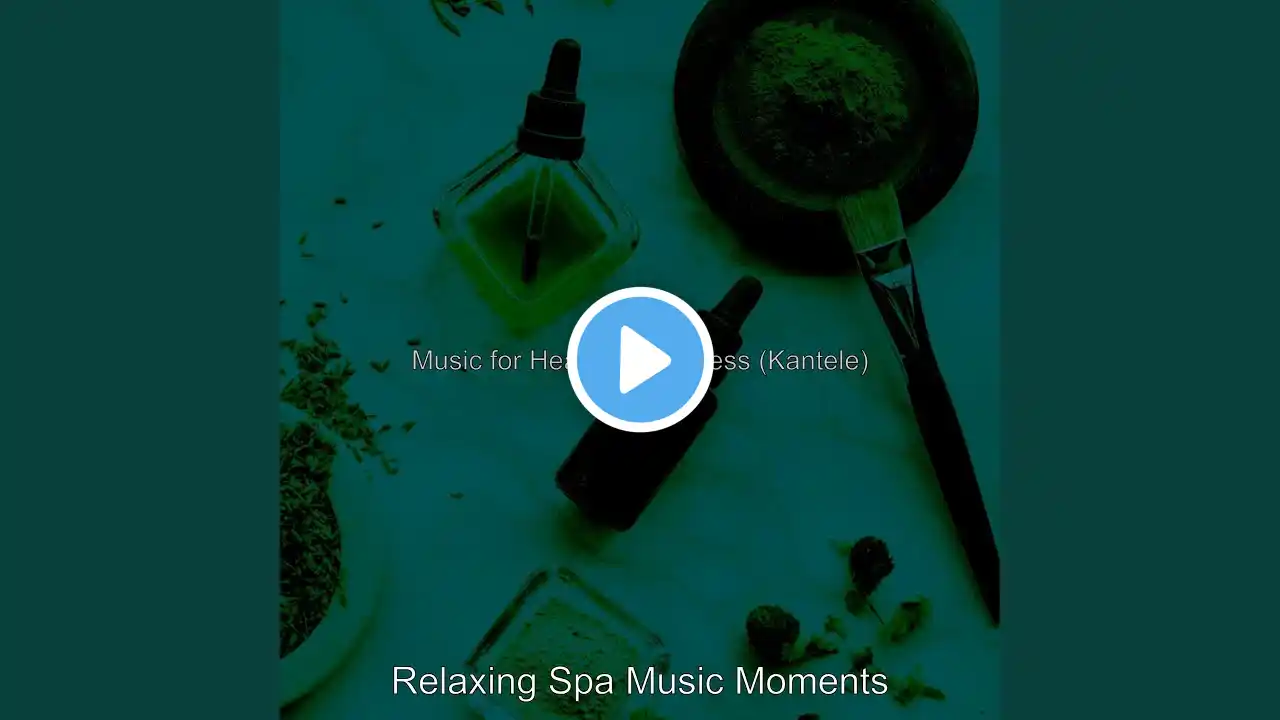Image resolution: width=1280 pixels, height=720 pixels.
Task: Play the Relaxing Spa Music video
Action: [640, 360]
